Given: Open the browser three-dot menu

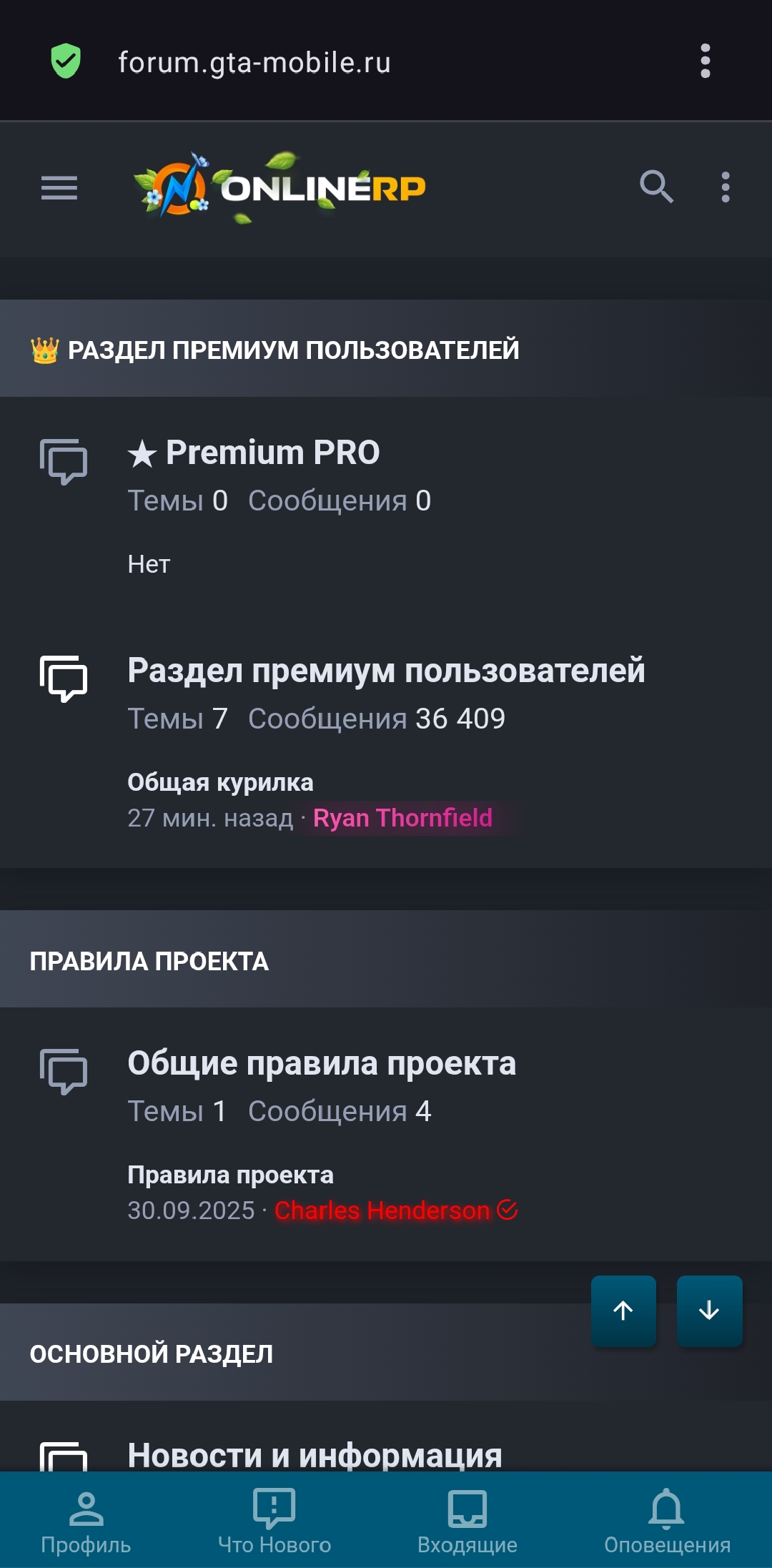Looking at the screenshot, I should (x=706, y=61).
